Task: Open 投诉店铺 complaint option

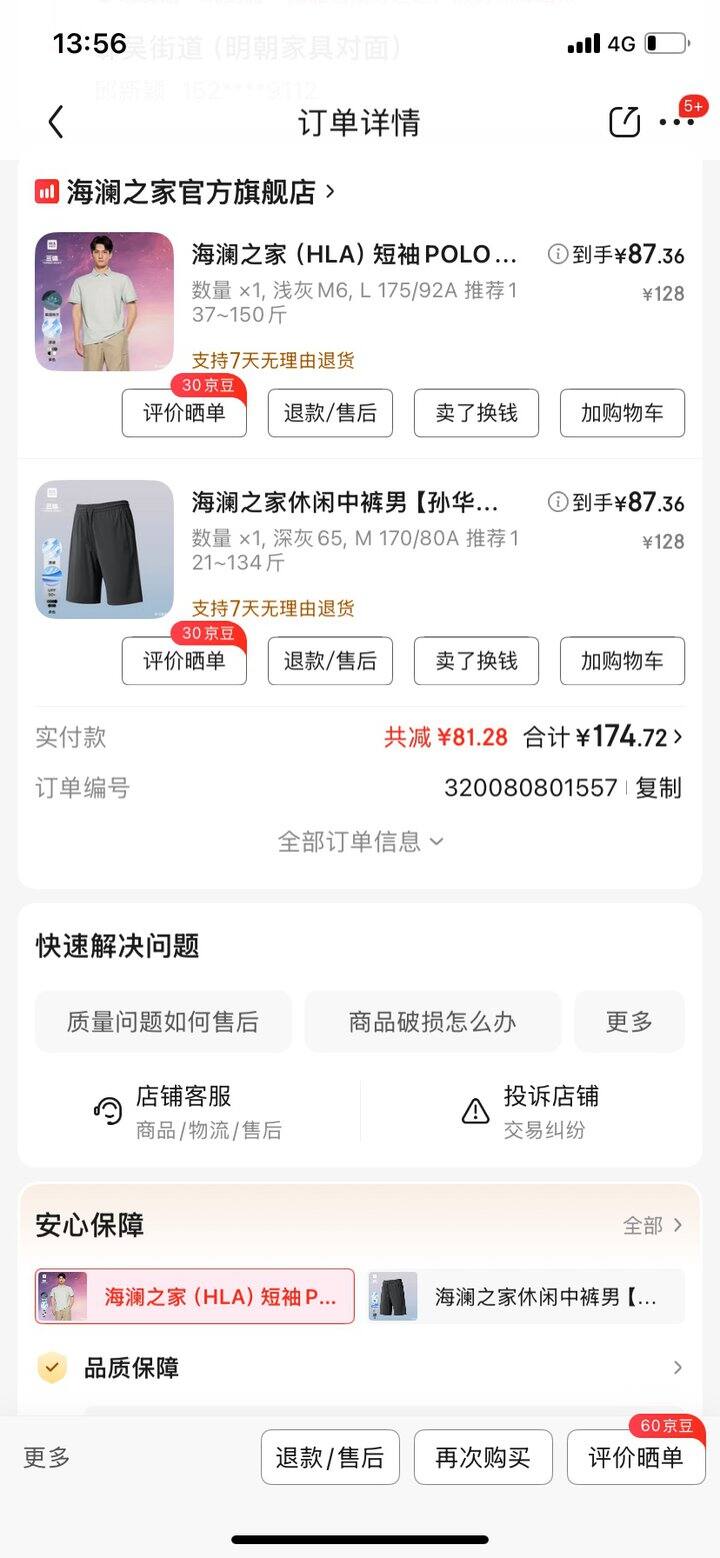Action: 530,1111
